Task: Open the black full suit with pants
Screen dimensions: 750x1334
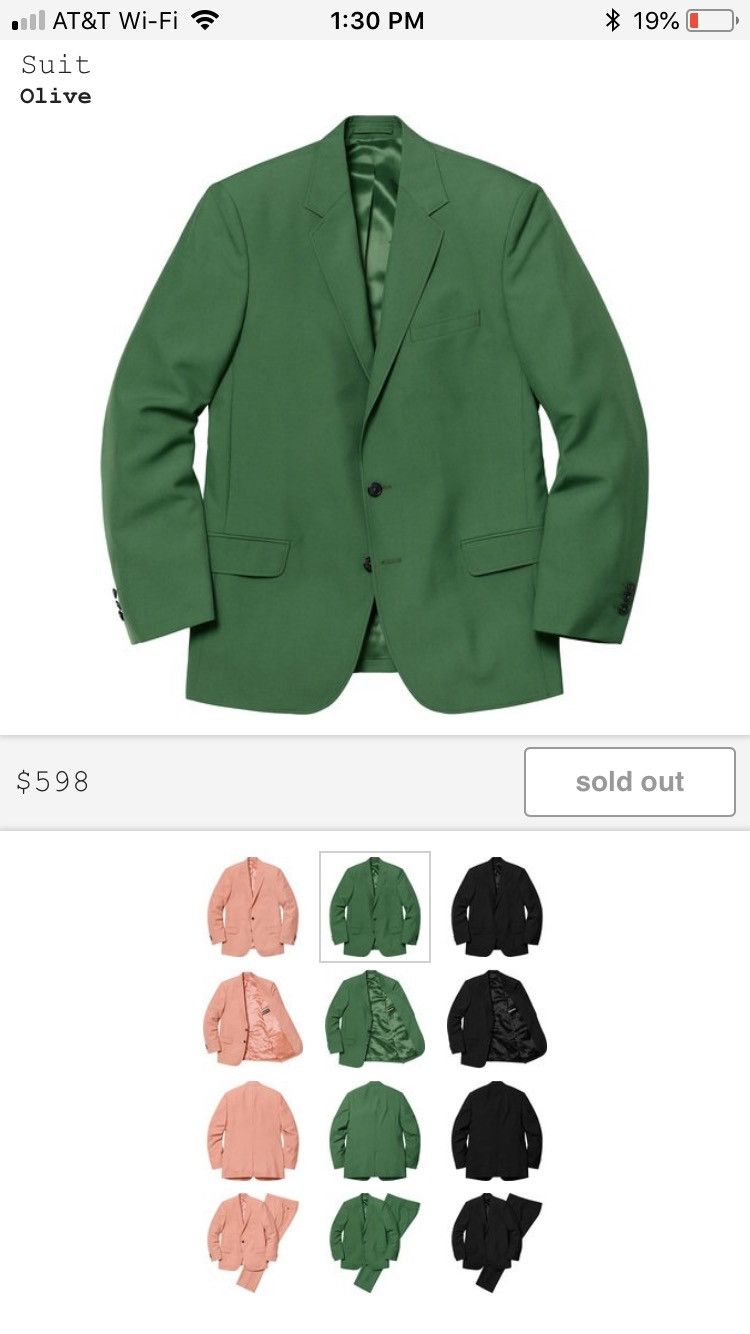Action: [x=497, y=1242]
